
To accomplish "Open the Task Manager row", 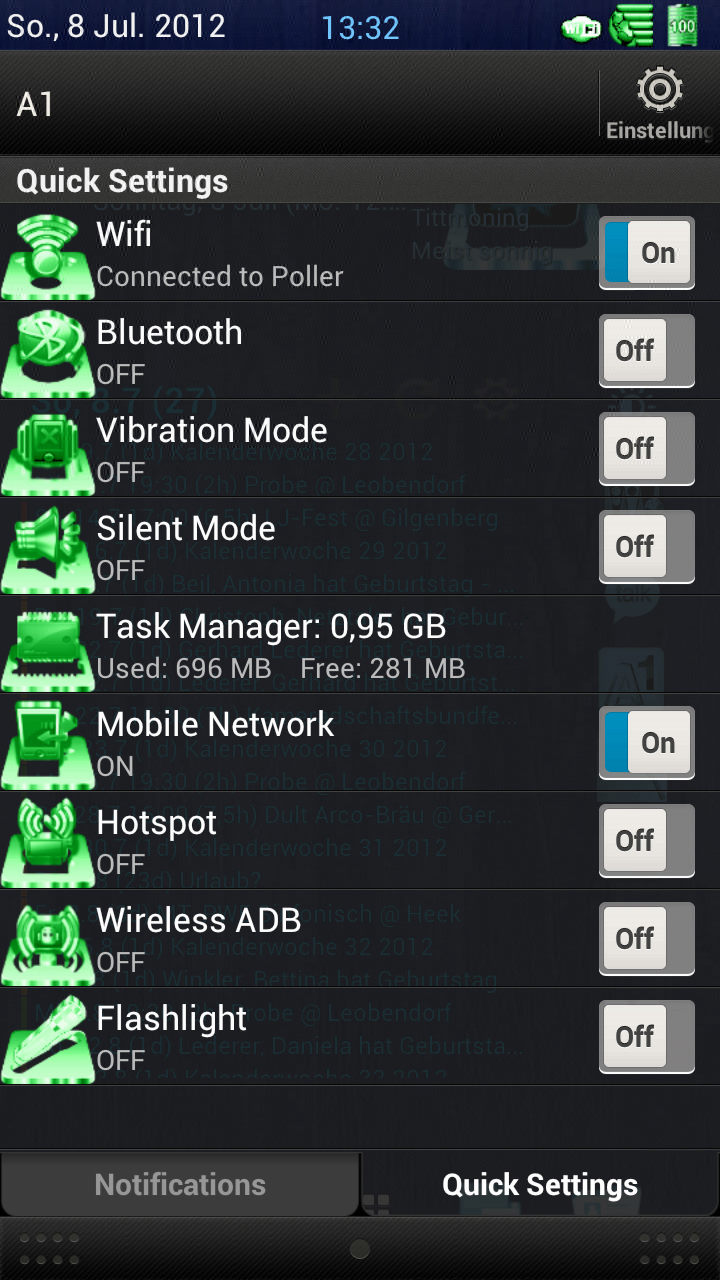I will pyautogui.click(x=360, y=645).
